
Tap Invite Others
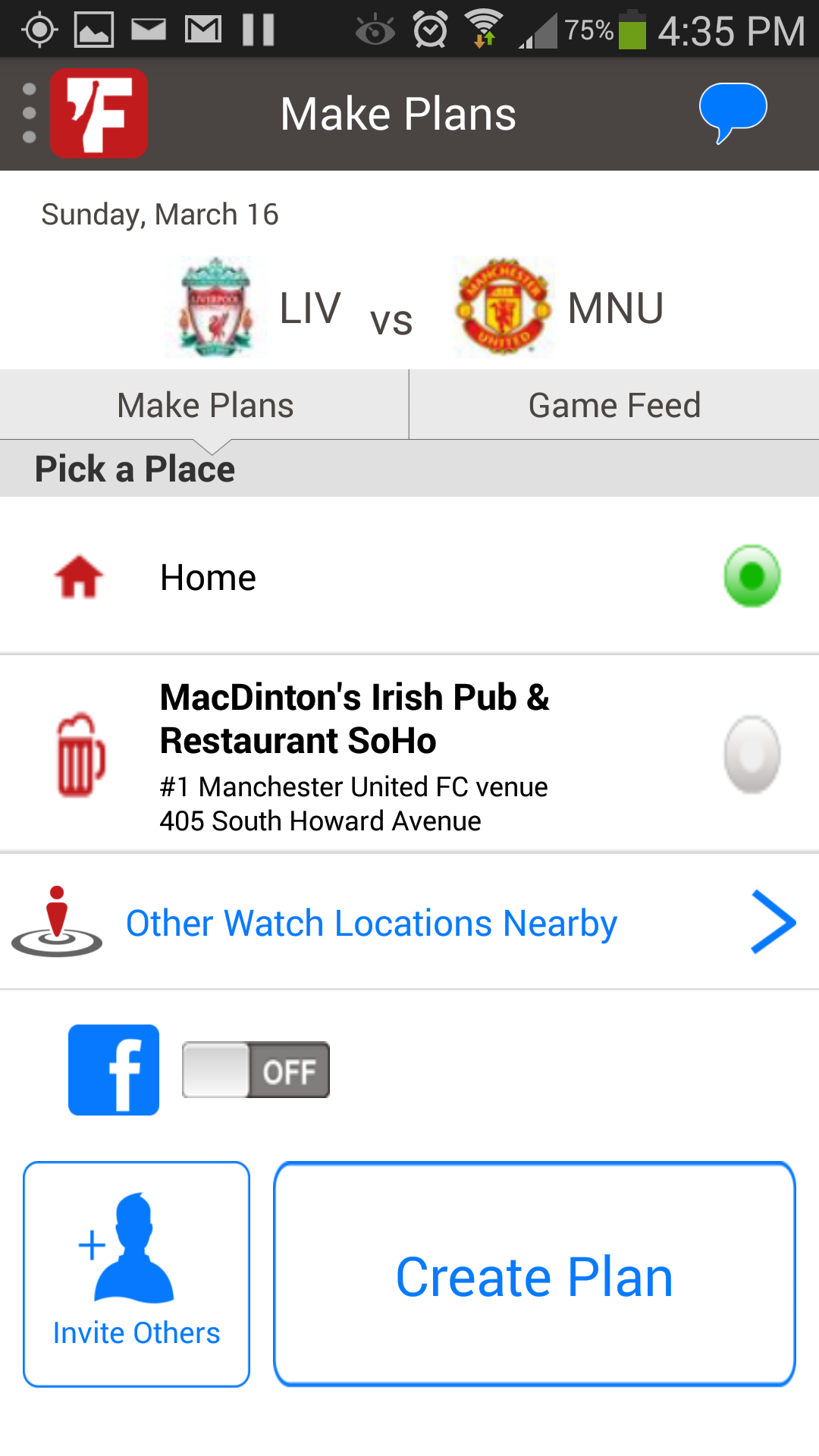tap(136, 1274)
